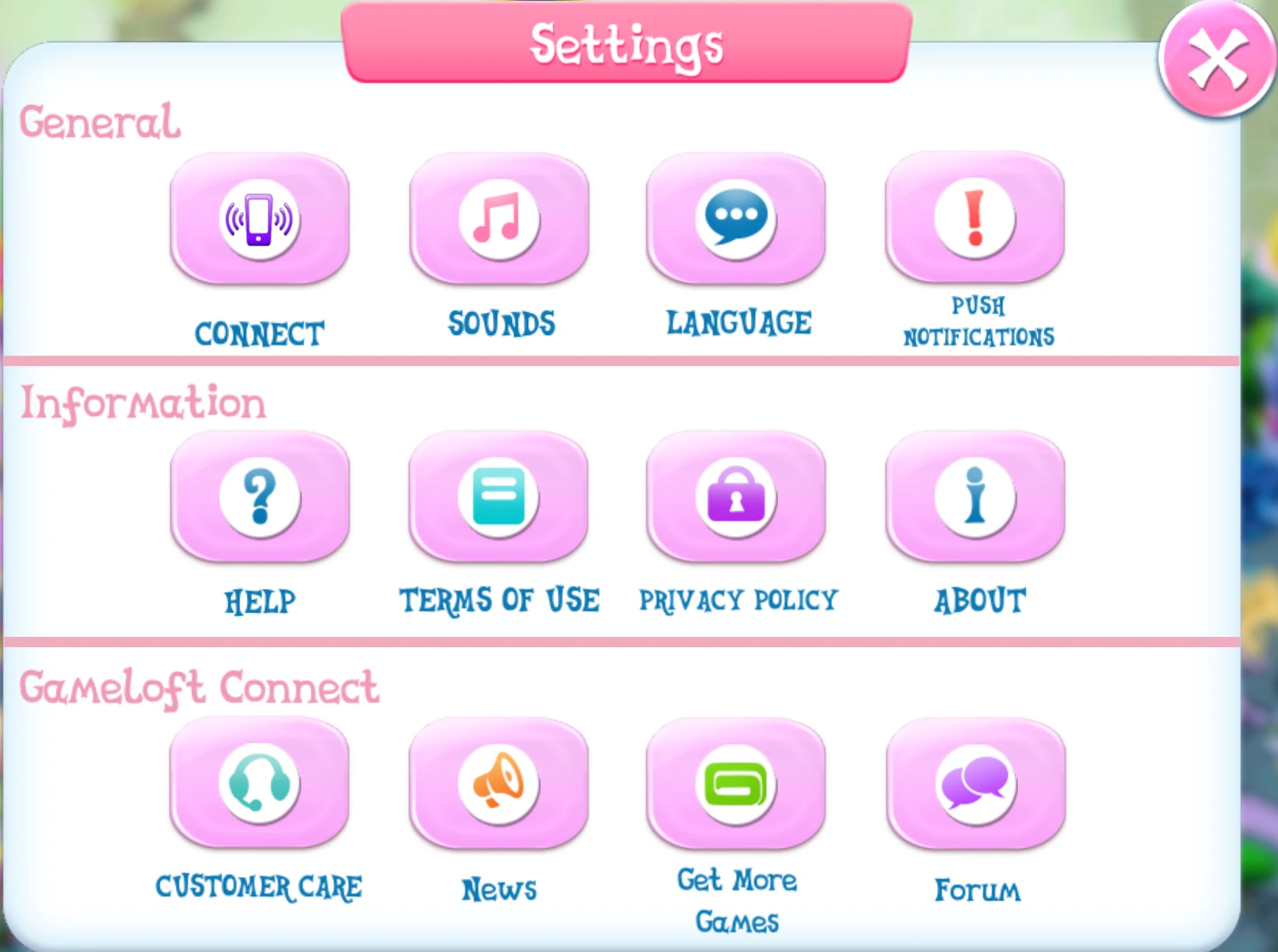This screenshot has height=952, width=1278.
Task: Open the Connect option
Action: coord(259,219)
